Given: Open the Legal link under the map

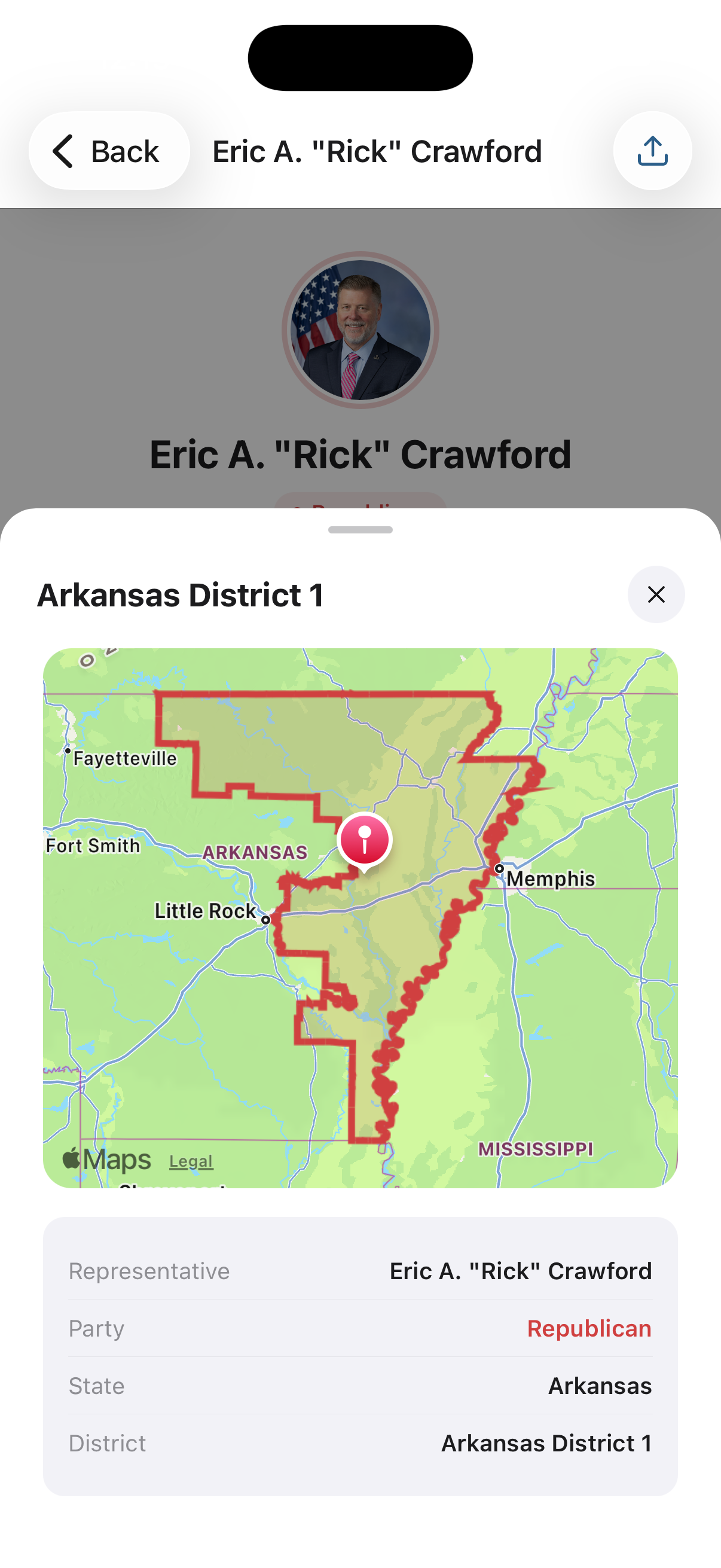Looking at the screenshot, I should coord(191,1161).
